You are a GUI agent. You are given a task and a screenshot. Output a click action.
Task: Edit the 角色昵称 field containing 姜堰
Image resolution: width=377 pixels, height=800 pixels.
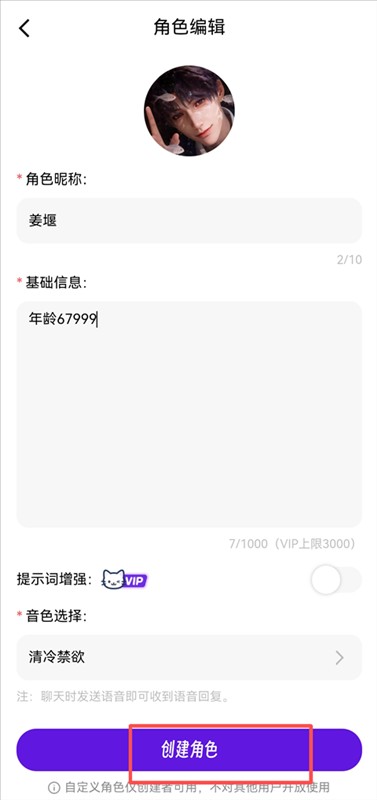[189, 220]
